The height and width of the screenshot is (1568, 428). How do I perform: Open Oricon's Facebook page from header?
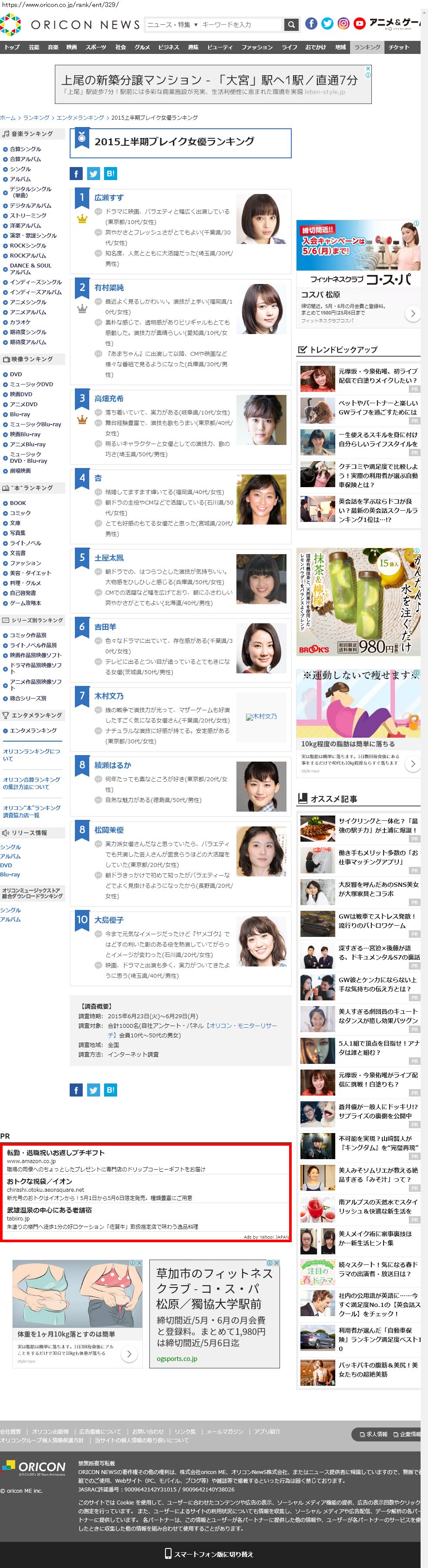point(311,24)
